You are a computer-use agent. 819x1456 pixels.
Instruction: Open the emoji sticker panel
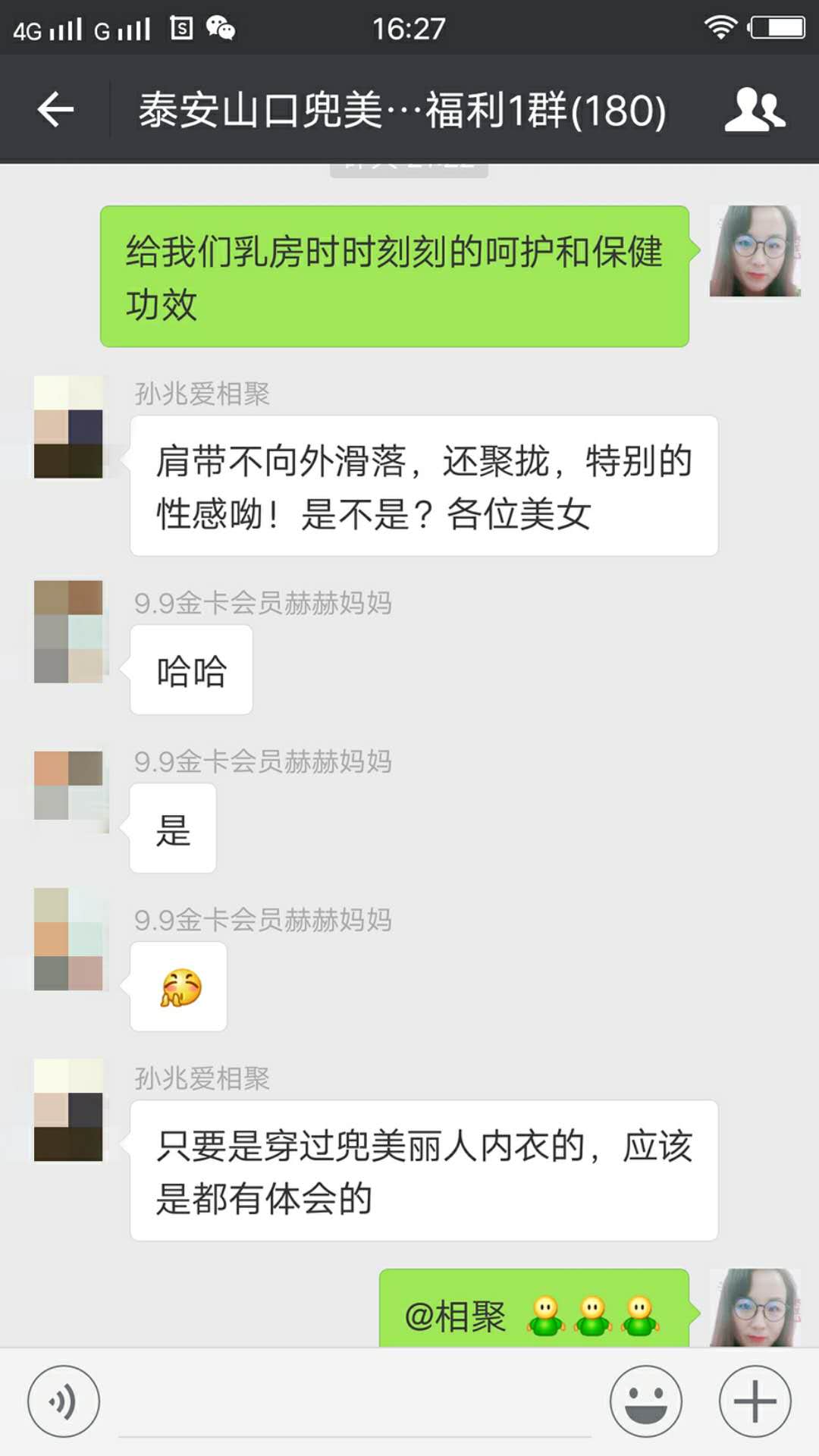[x=646, y=1401]
